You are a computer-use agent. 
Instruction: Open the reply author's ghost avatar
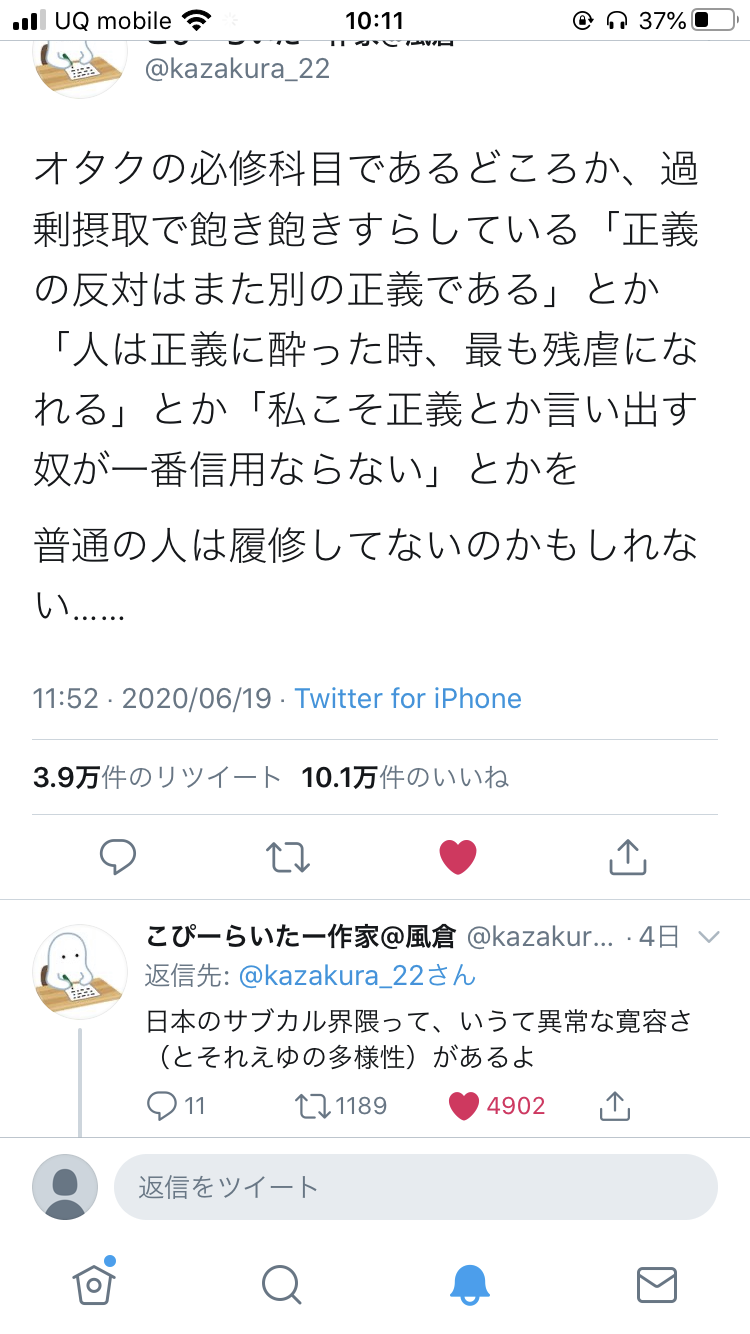pos(80,972)
